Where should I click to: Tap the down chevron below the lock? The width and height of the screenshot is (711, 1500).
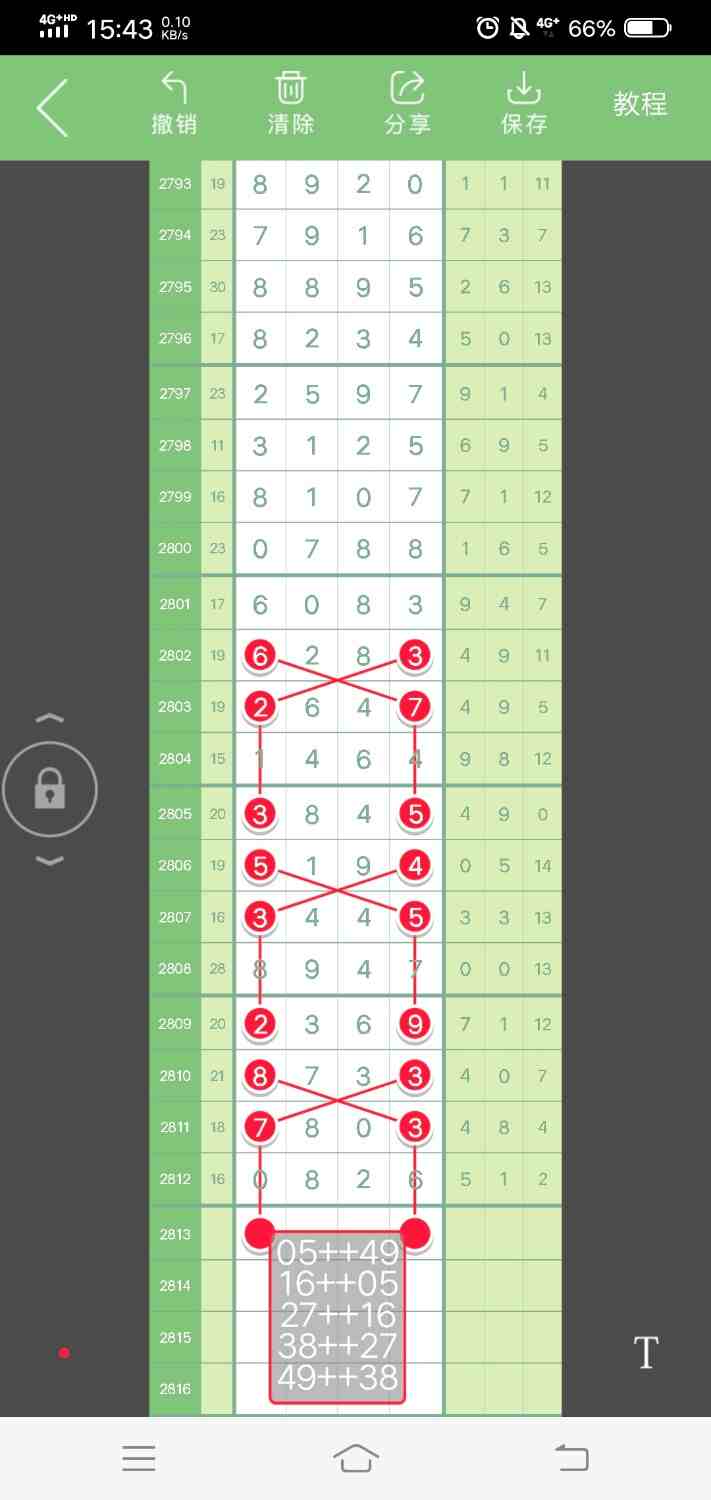50,861
